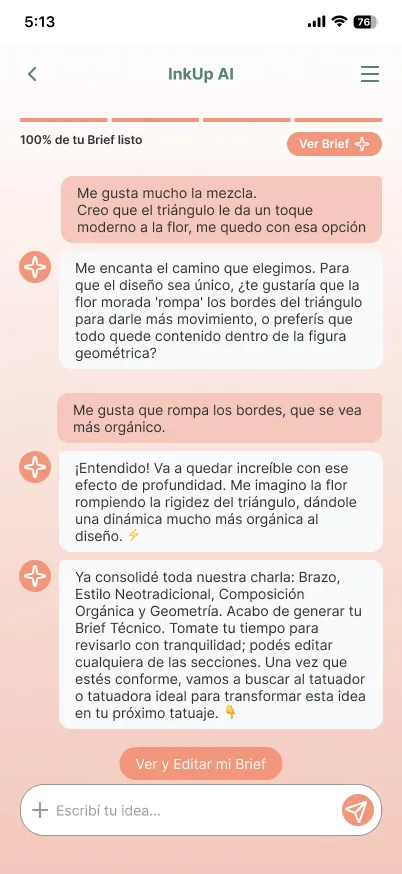
Task: Tap the Ver Brief button
Action: click(335, 144)
